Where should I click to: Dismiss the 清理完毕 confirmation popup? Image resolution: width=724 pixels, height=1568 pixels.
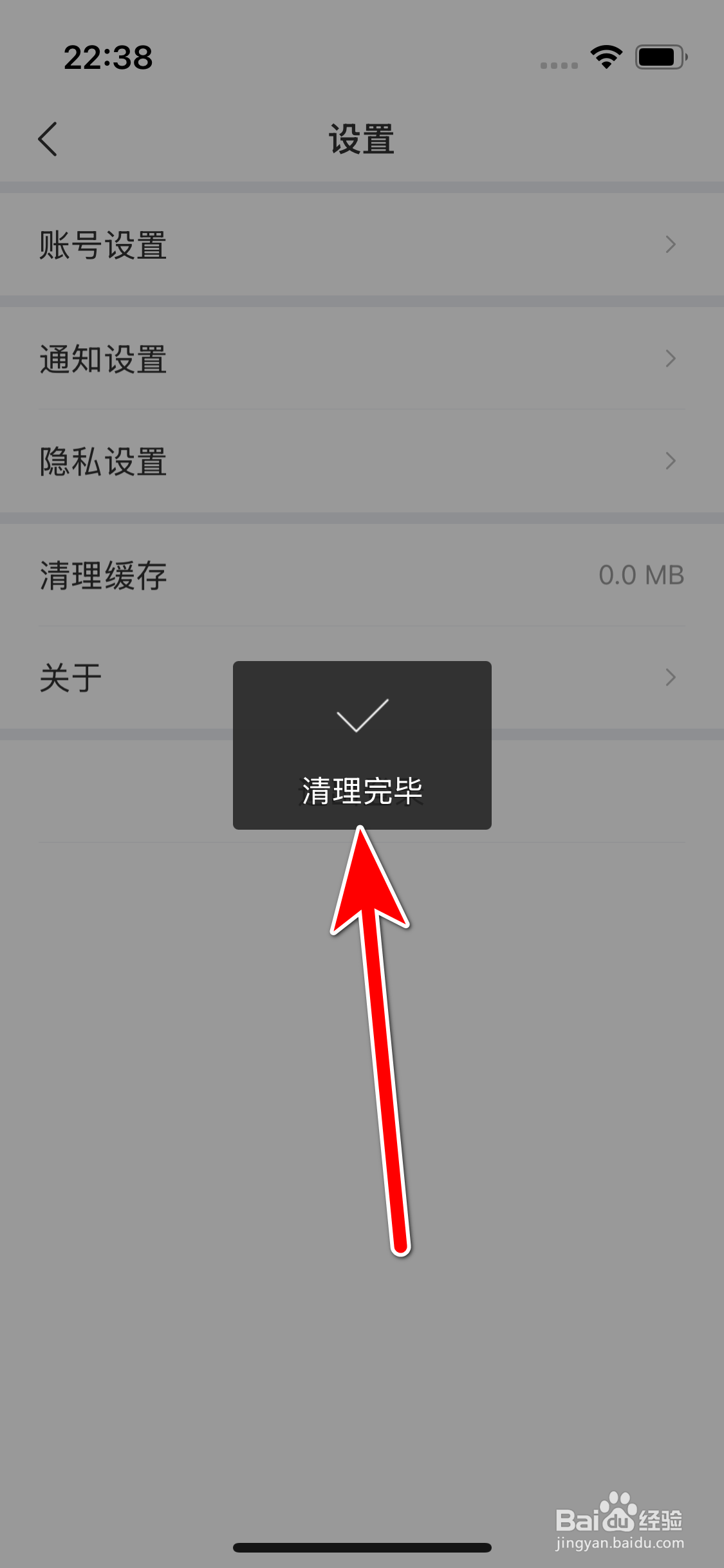[x=362, y=745]
